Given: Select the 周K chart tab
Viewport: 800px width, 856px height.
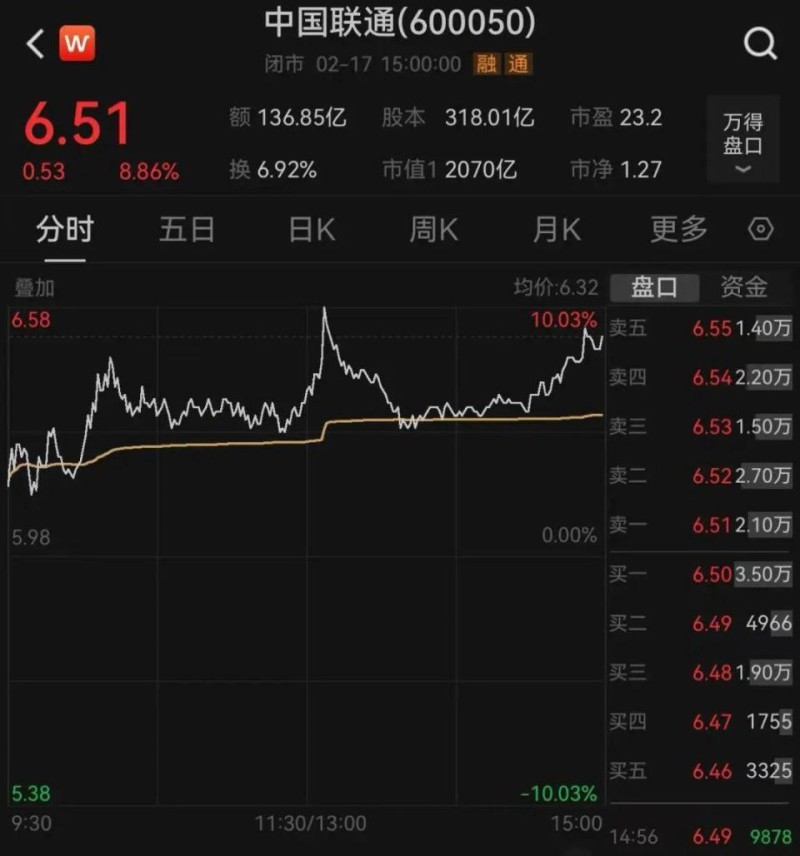Looking at the screenshot, I should click(433, 230).
